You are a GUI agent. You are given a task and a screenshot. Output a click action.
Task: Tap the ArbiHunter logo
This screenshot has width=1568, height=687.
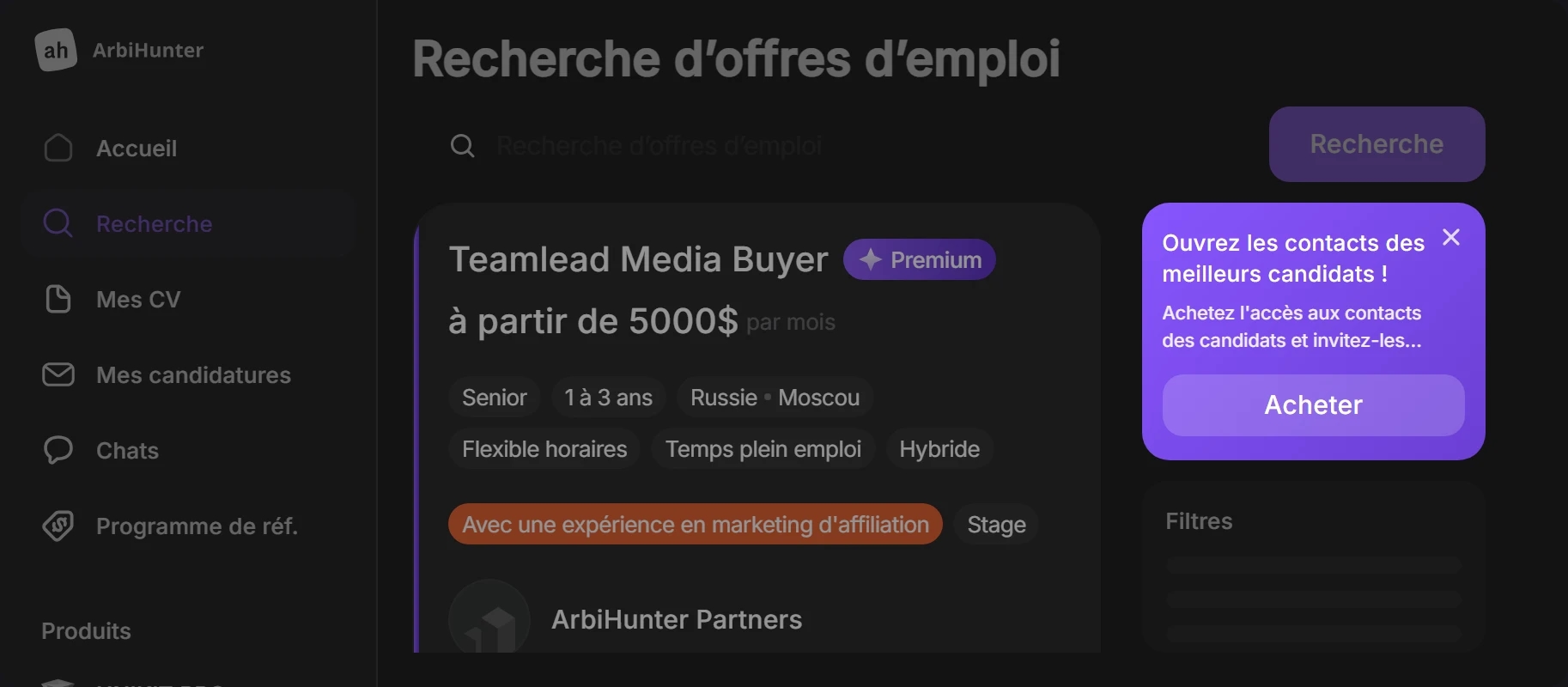(119, 50)
